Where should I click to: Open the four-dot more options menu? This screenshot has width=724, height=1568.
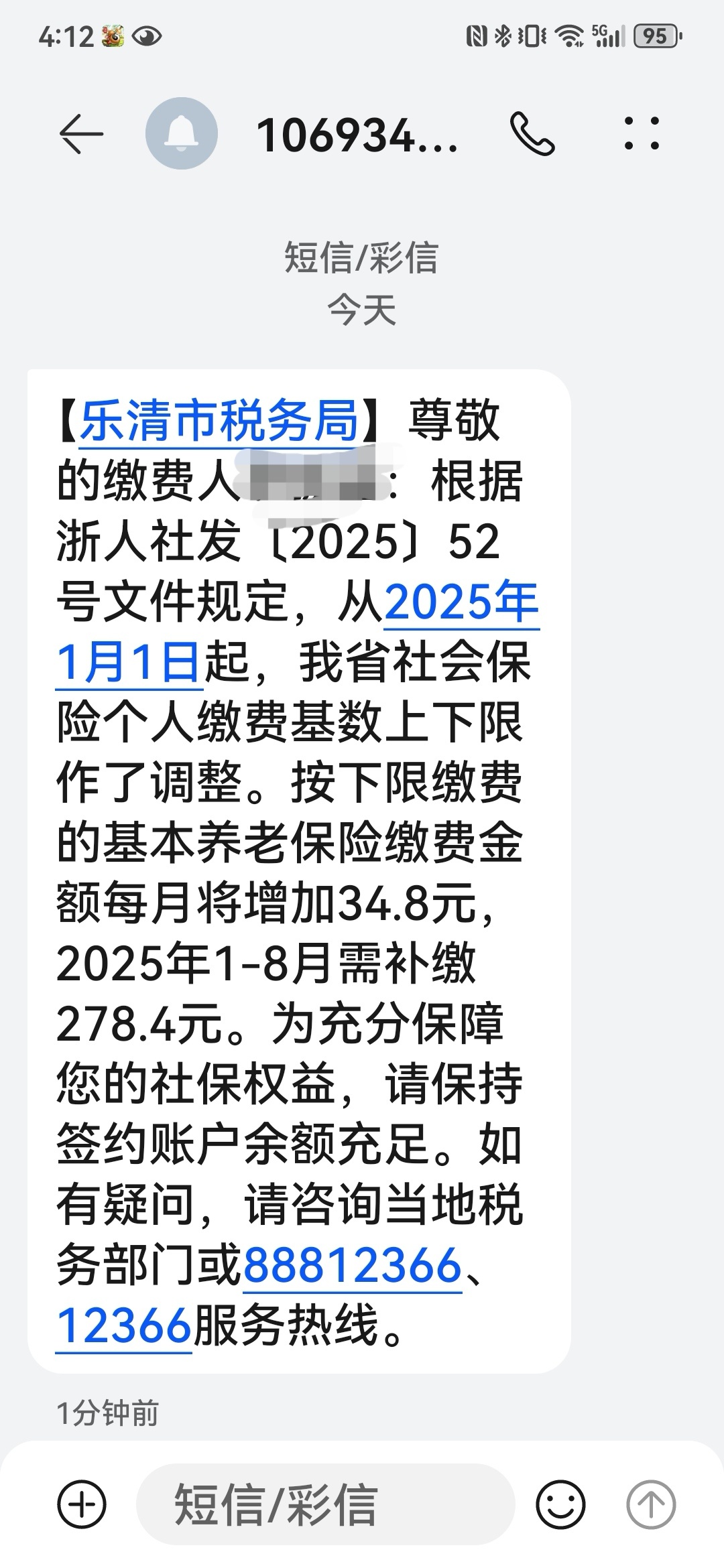coord(642,133)
